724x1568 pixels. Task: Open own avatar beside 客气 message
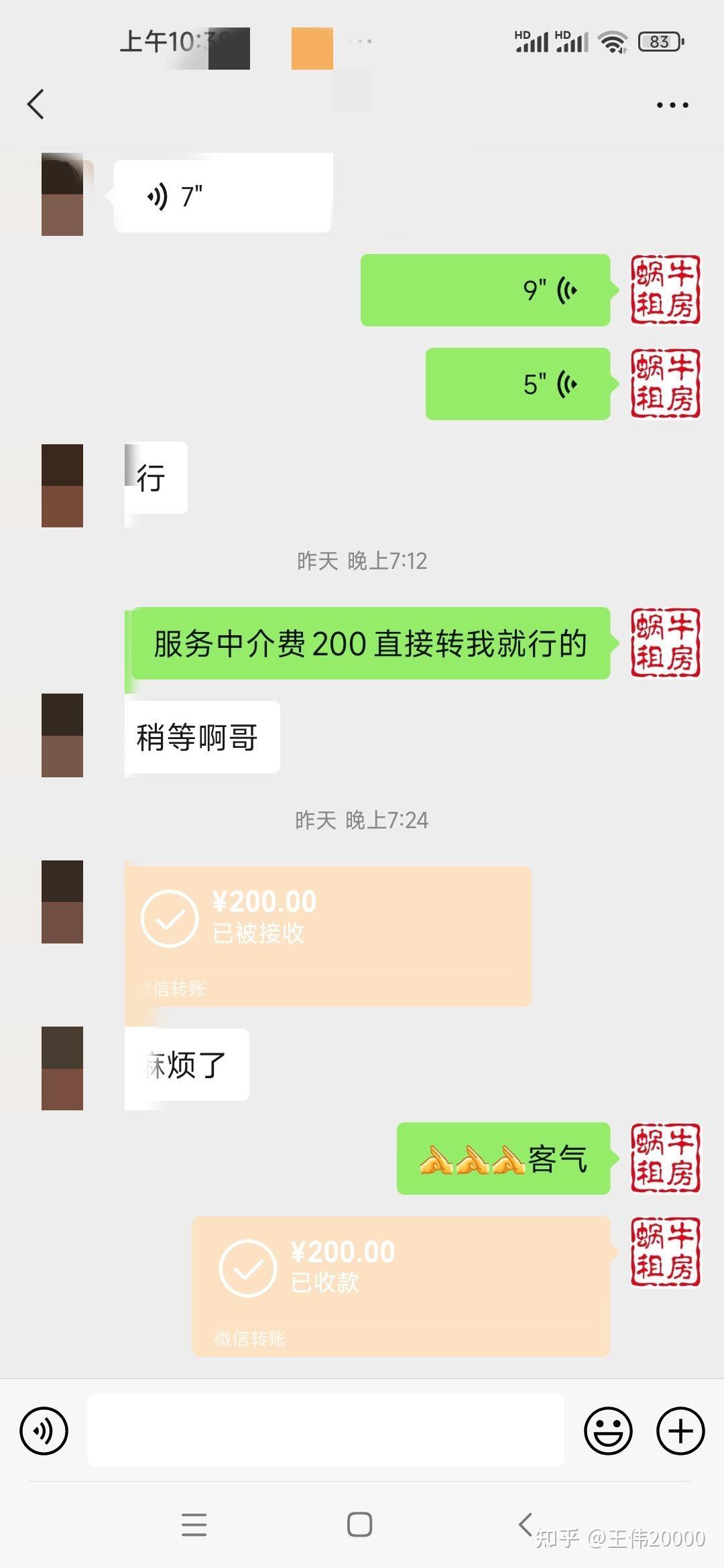click(x=665, y=1158)
